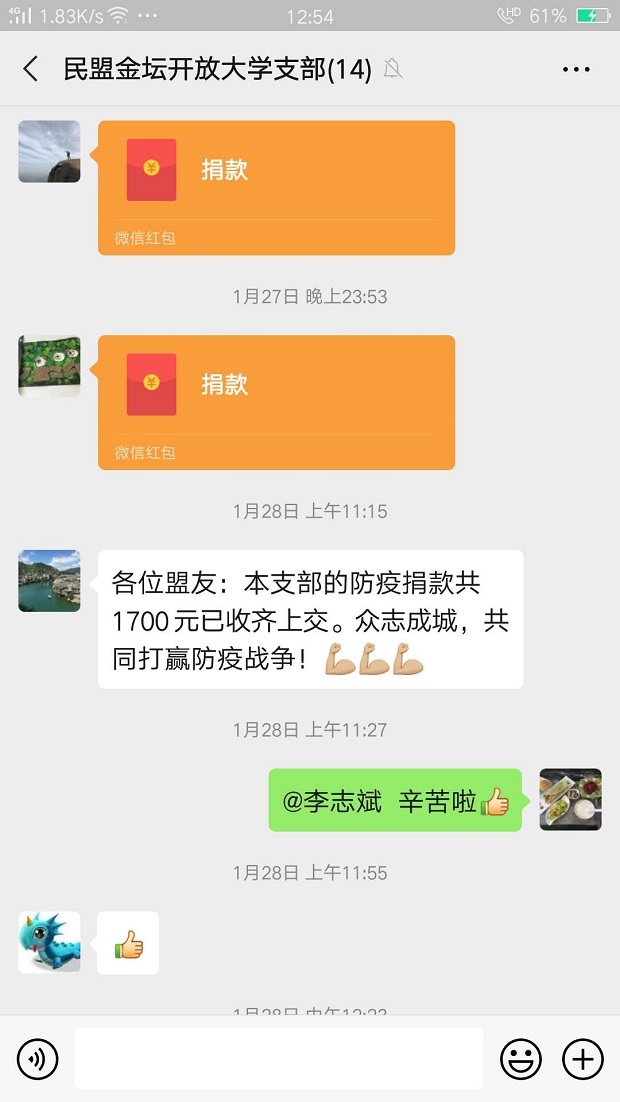The height and width of the screenshot is (1102, 620).
Task: Open the second 捐款 red packet from 23:53
Action: (x=276, y=402)
